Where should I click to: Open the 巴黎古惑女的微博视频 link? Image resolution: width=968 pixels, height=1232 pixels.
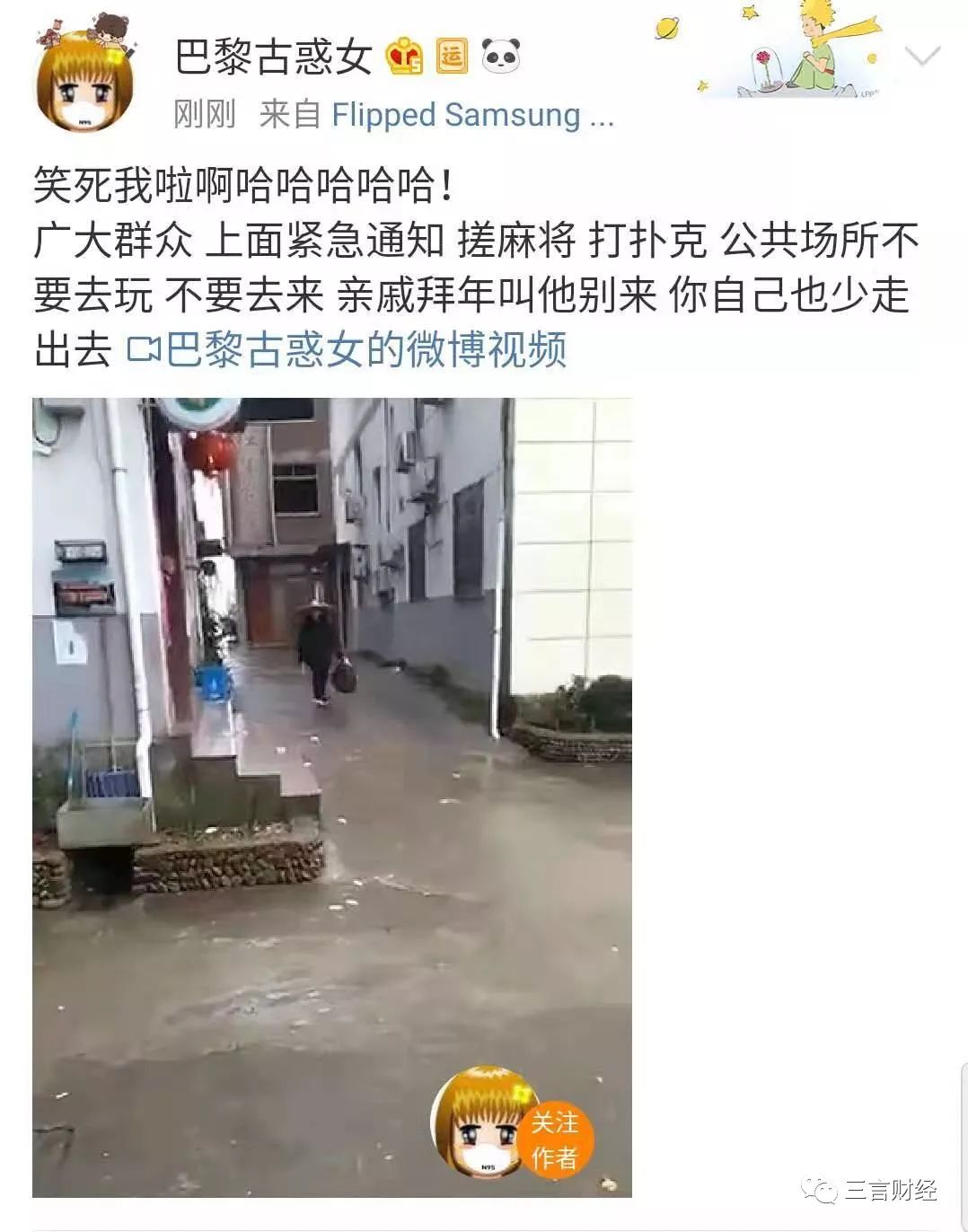tap(348, 350)
